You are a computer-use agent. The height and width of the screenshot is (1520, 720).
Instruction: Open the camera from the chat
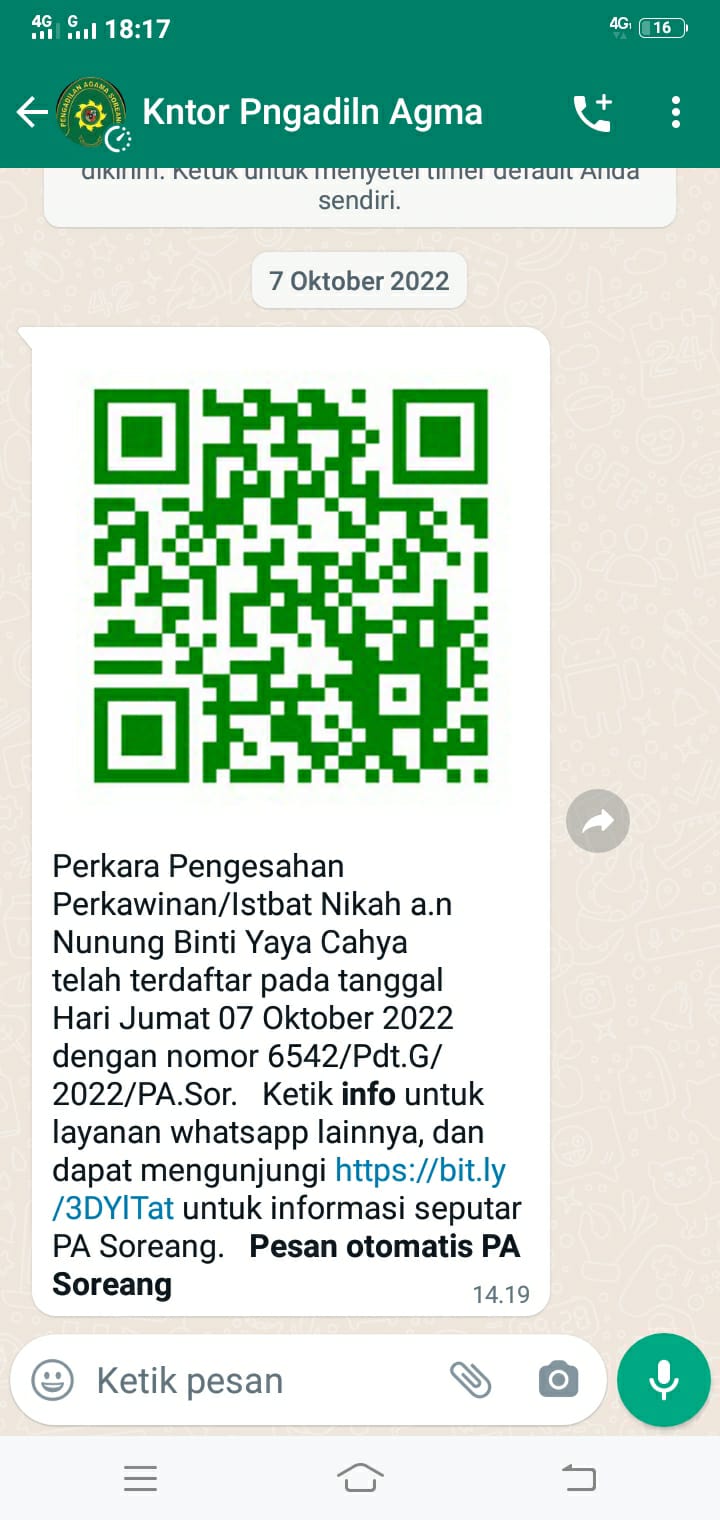click(558, 1381)
